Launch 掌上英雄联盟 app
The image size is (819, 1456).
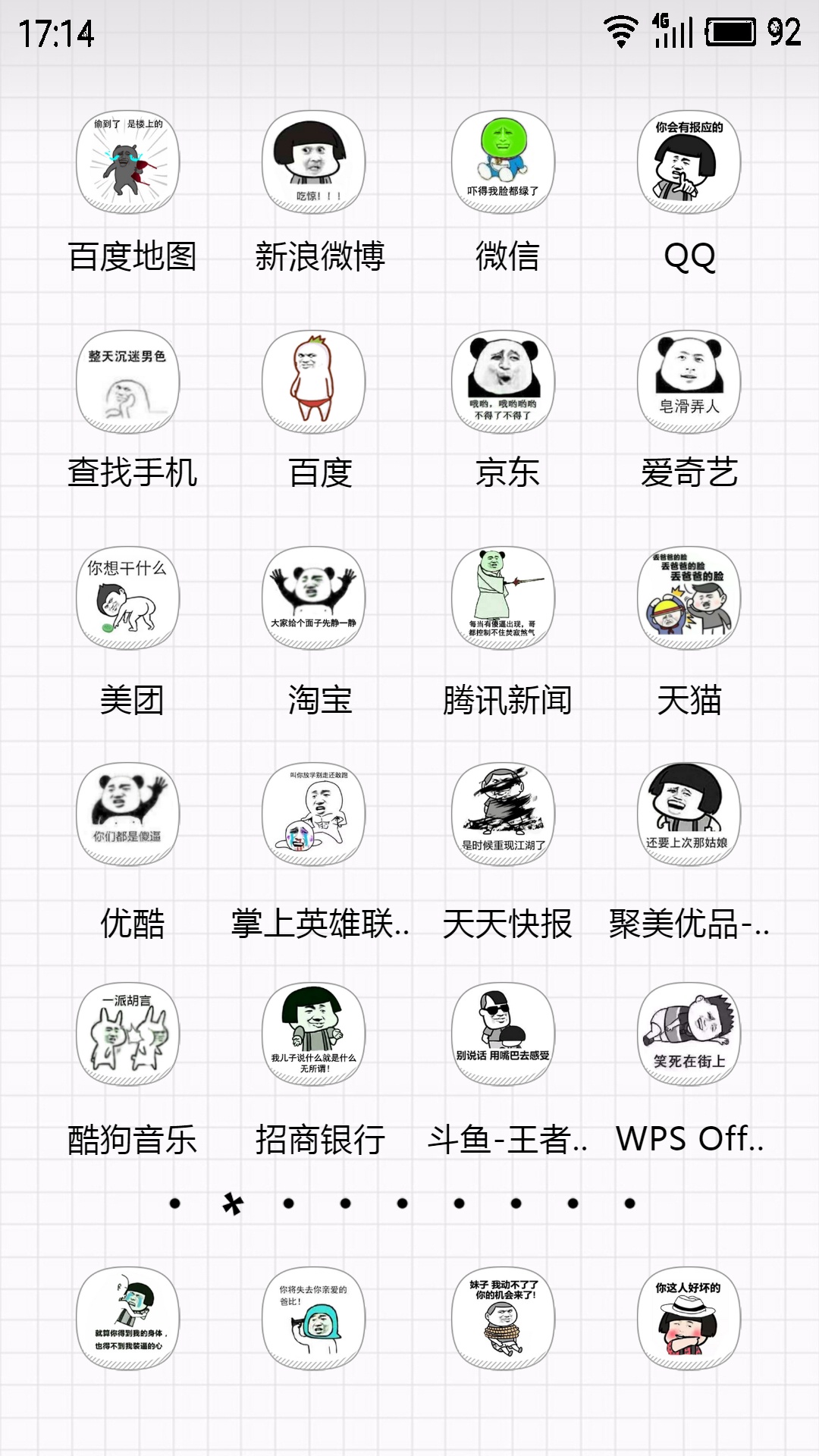tap(314, 814)
